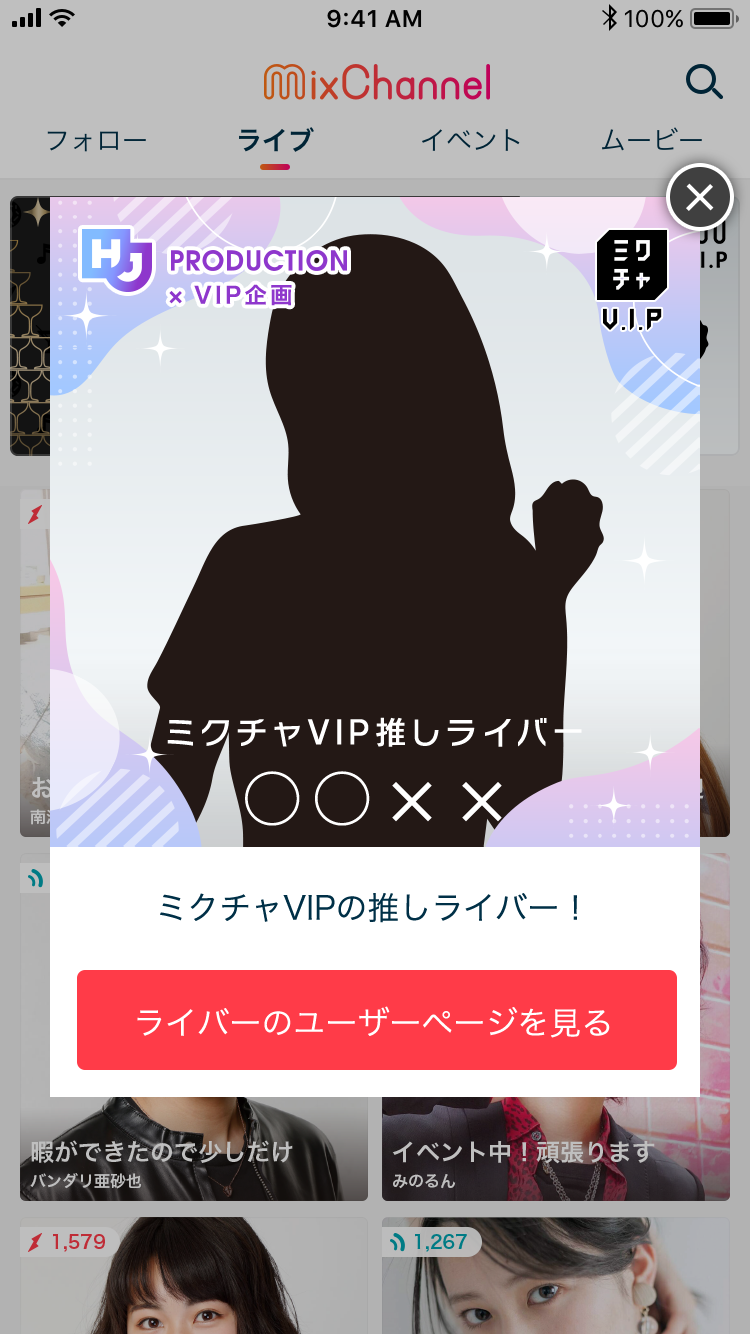
Task: Select the ライブ tab
Action: [275, 141]
